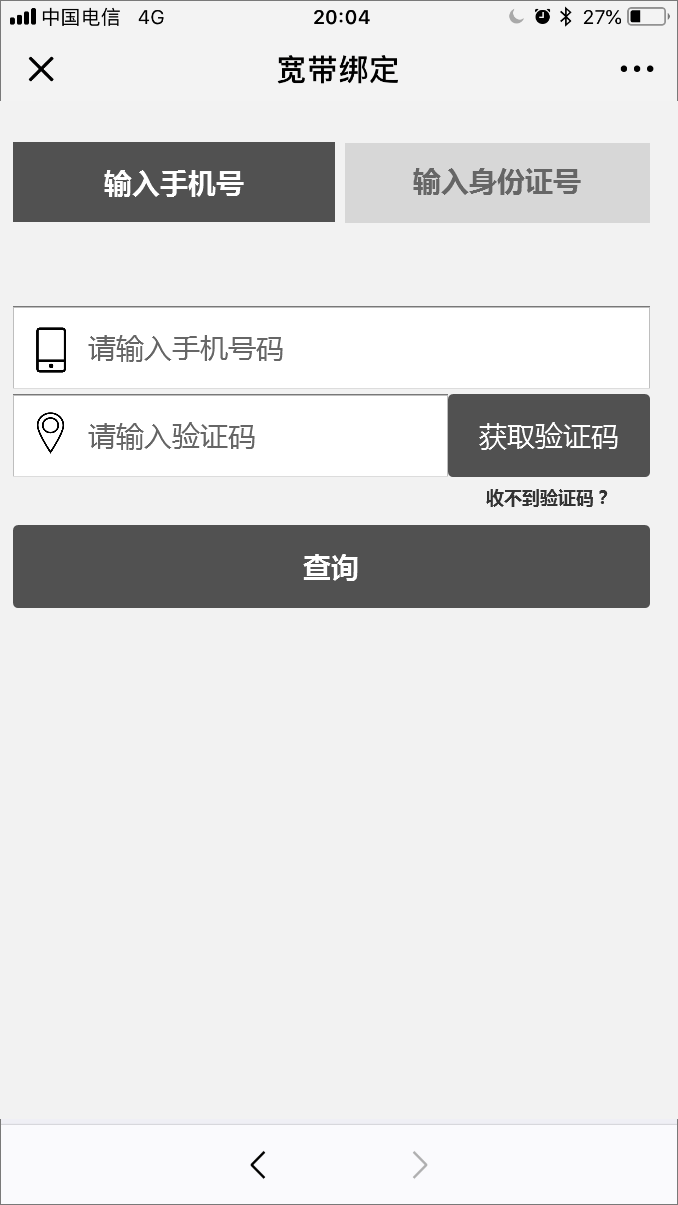Go back using the bottom back arrow

[258, 1164]
